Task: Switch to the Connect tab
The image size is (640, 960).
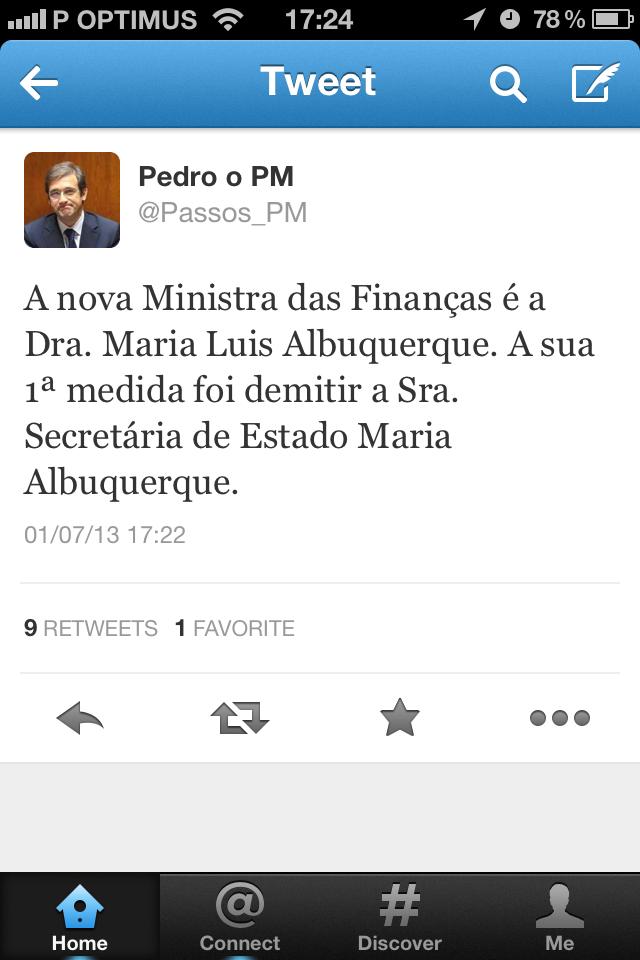Action: pos(240,917)
